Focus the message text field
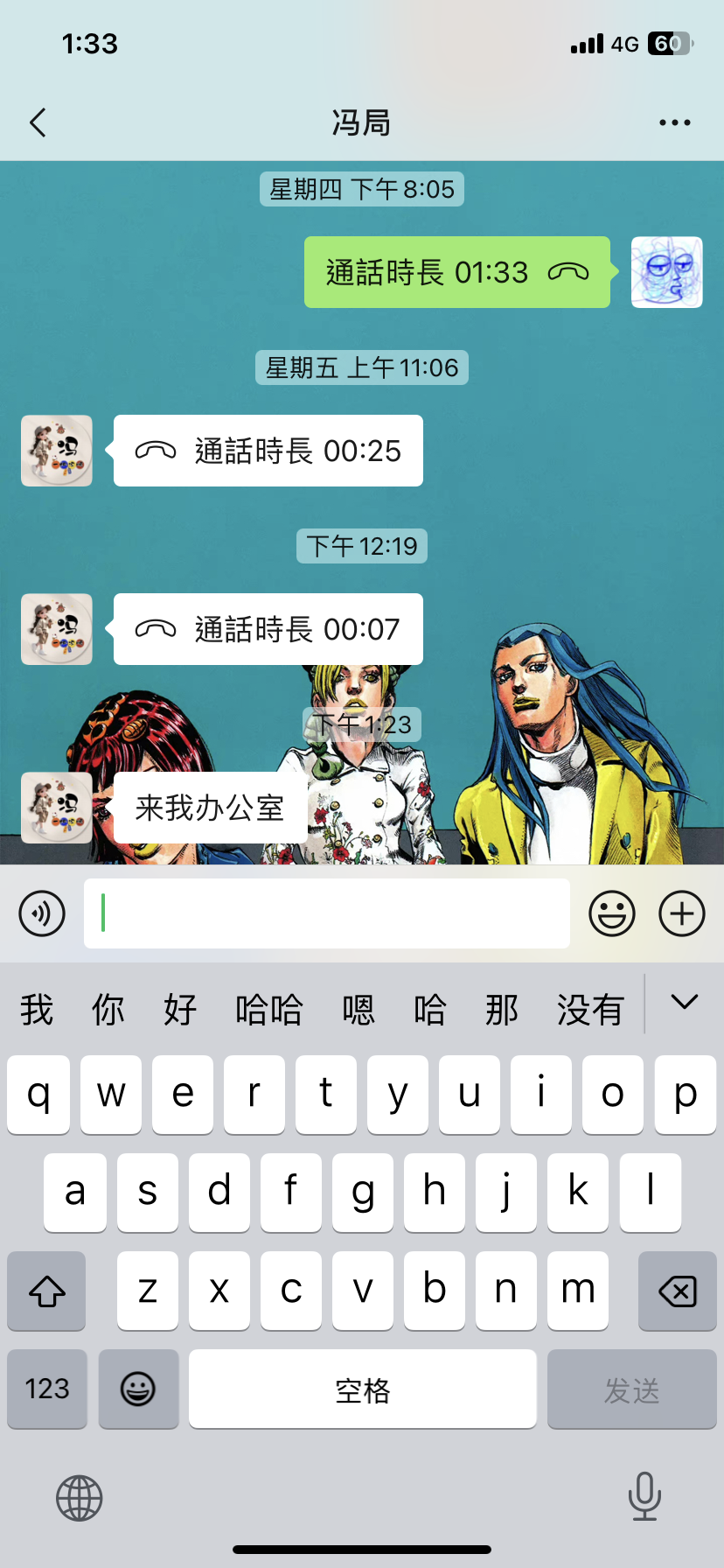Viewport: 724px width, 1568px height. click(x=327, y=913)
